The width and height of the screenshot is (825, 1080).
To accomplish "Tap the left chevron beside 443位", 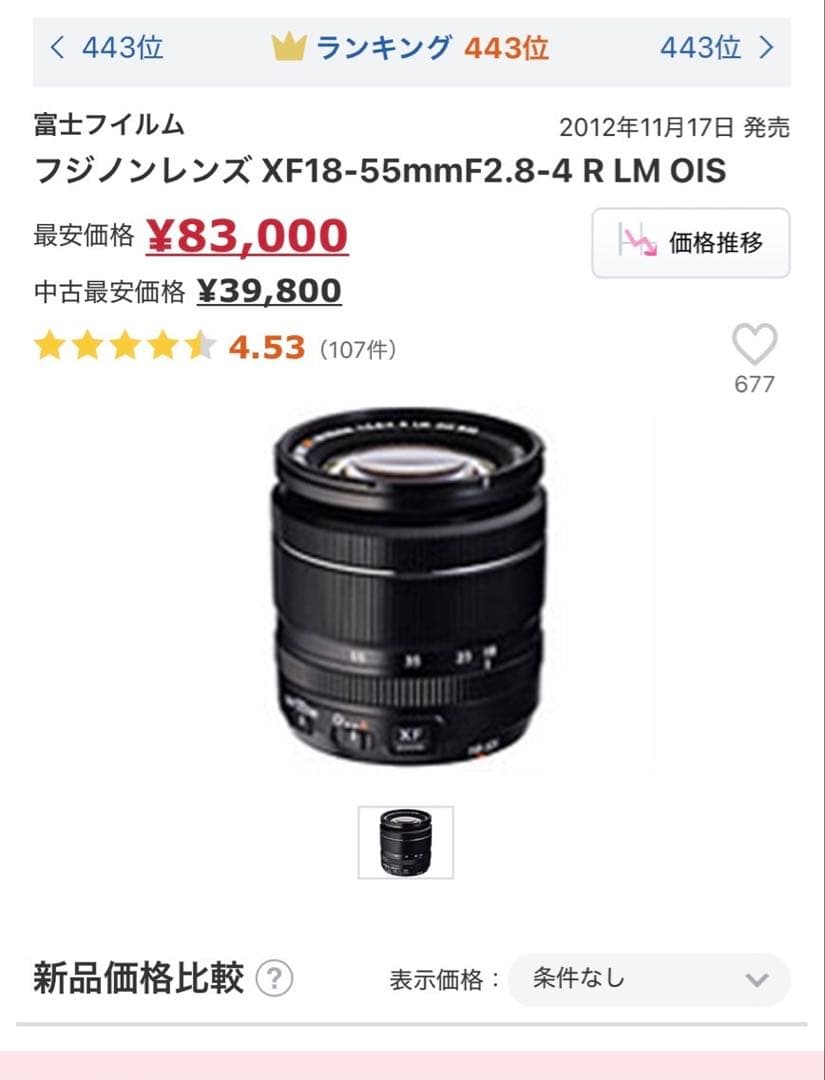I will (57, 46).
